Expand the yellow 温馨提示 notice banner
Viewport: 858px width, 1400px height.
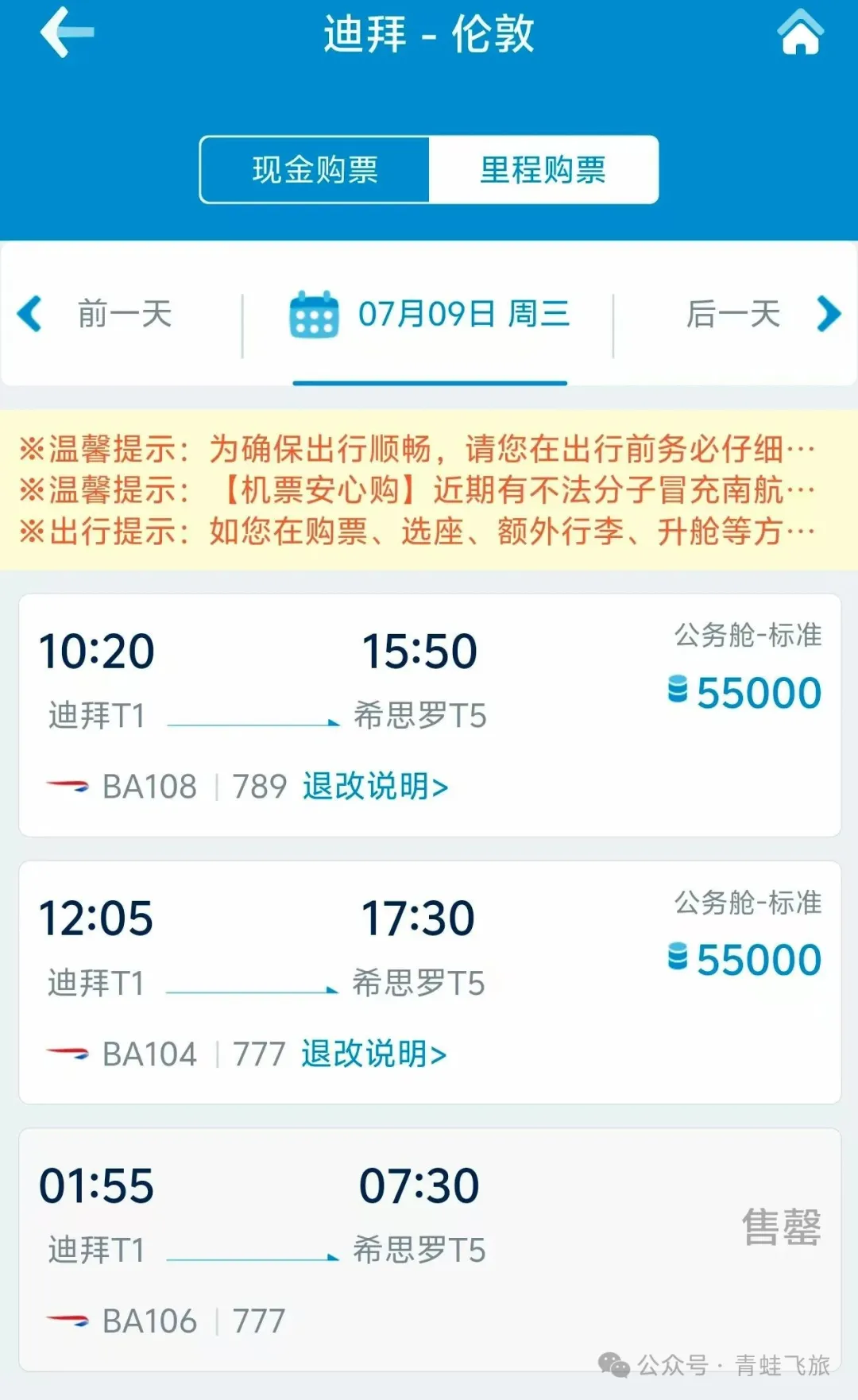(x=429, y=490)
